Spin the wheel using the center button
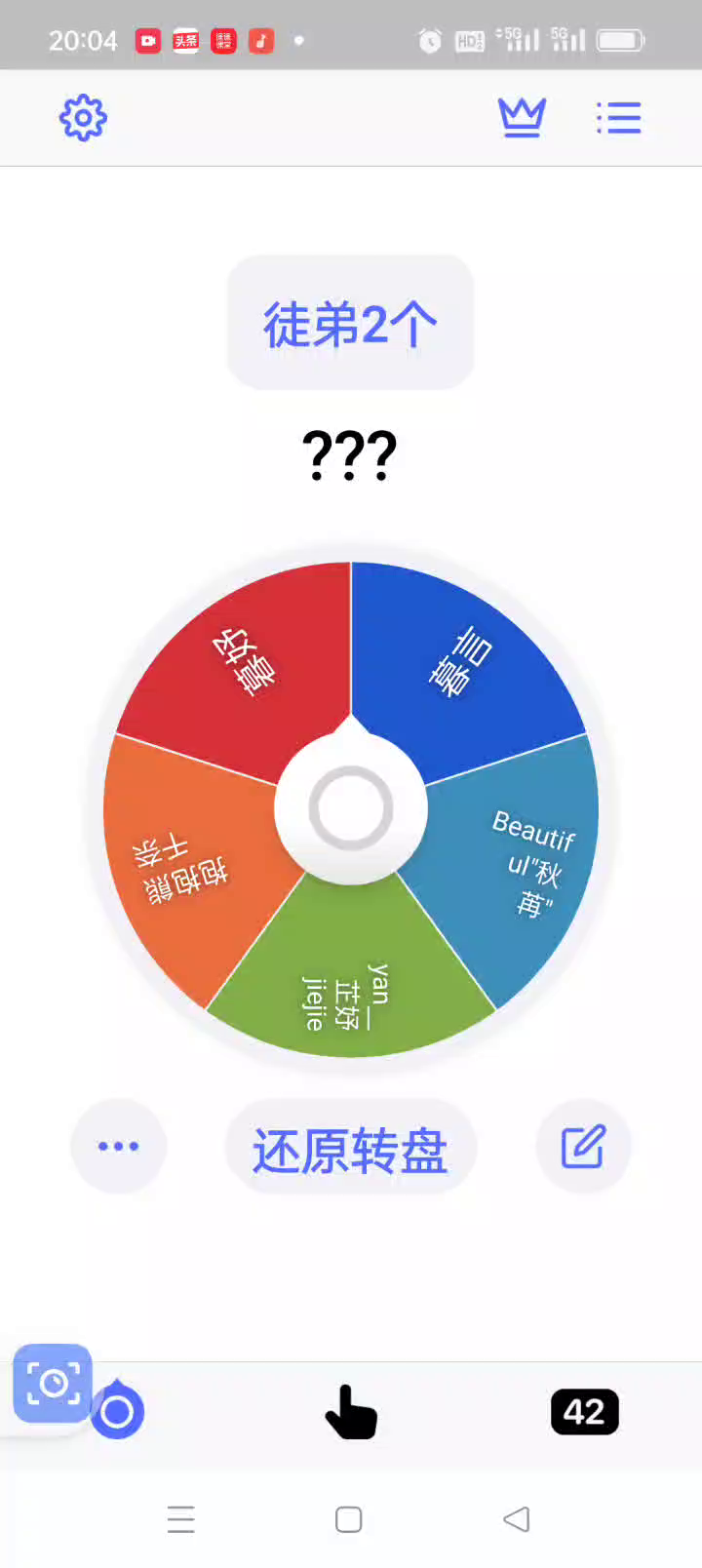This screenshot has height=1568, width=702. pos(351,808)
